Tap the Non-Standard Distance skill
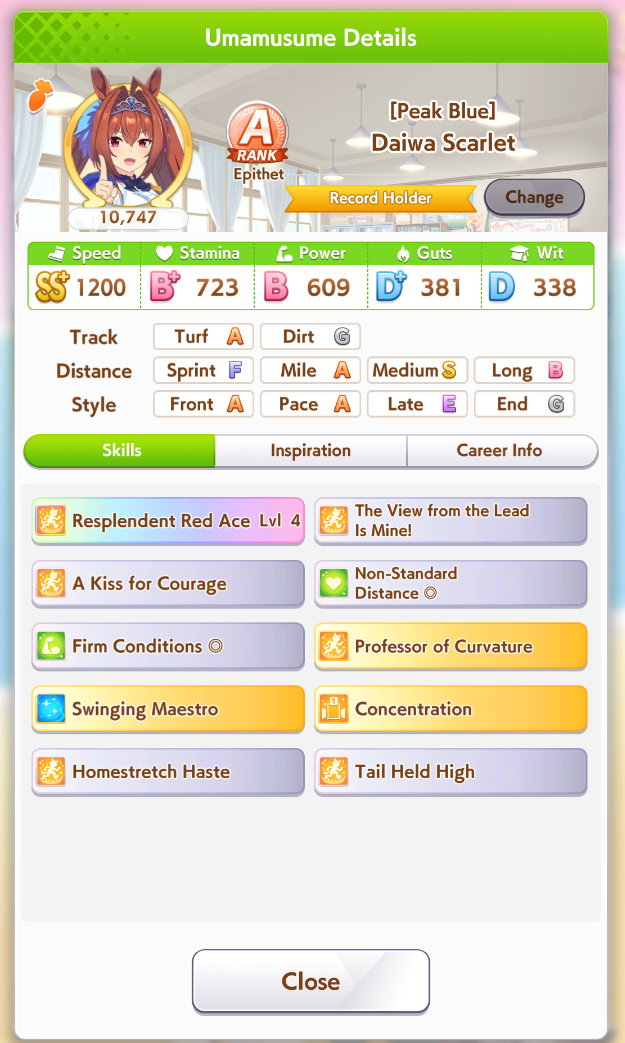625x1043 pixels. click(451, 584)
